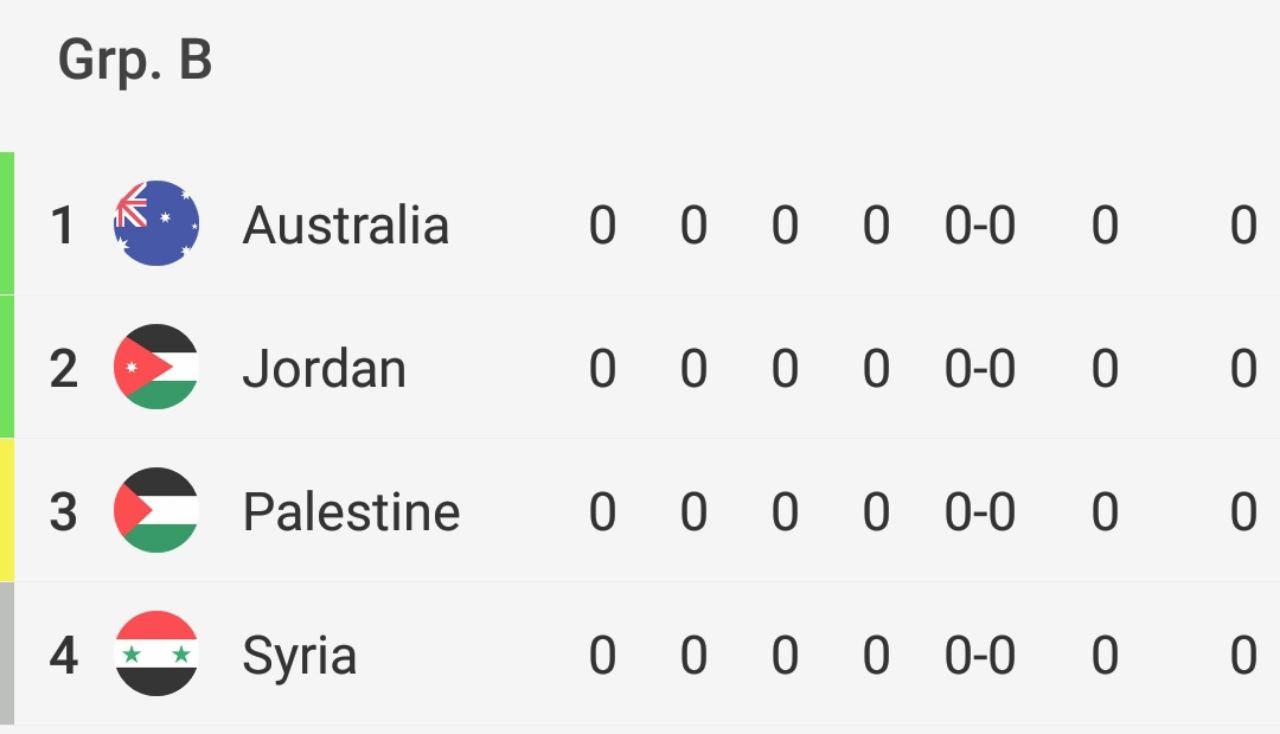Open Jordan team row in standings
Screen dimensions: 1280x734
tap(324, 369)
